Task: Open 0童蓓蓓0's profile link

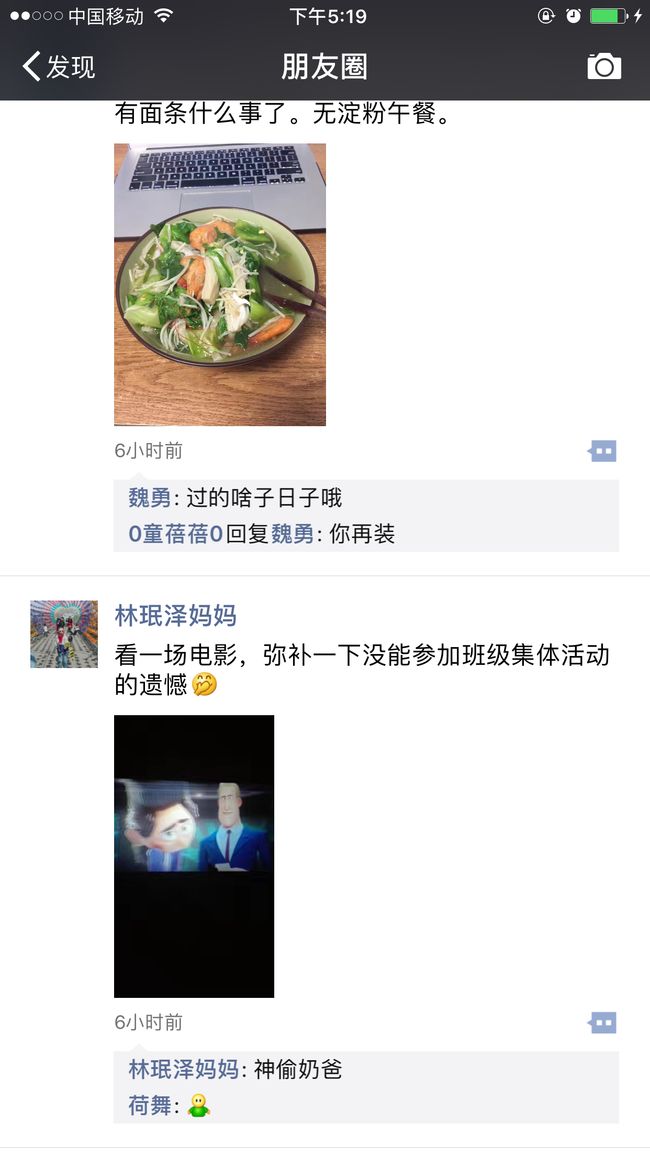Action: 175,534
